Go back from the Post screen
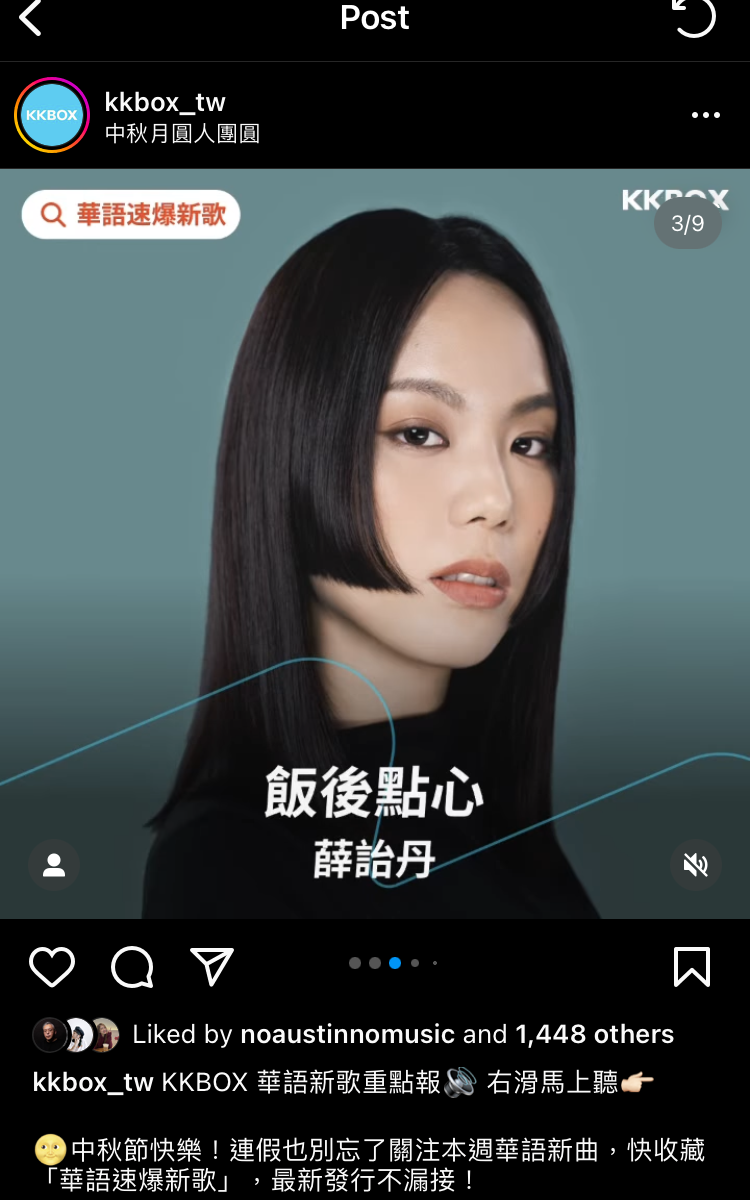The width and height of the screenshot is (750, 1200). (x=31, y=18)
